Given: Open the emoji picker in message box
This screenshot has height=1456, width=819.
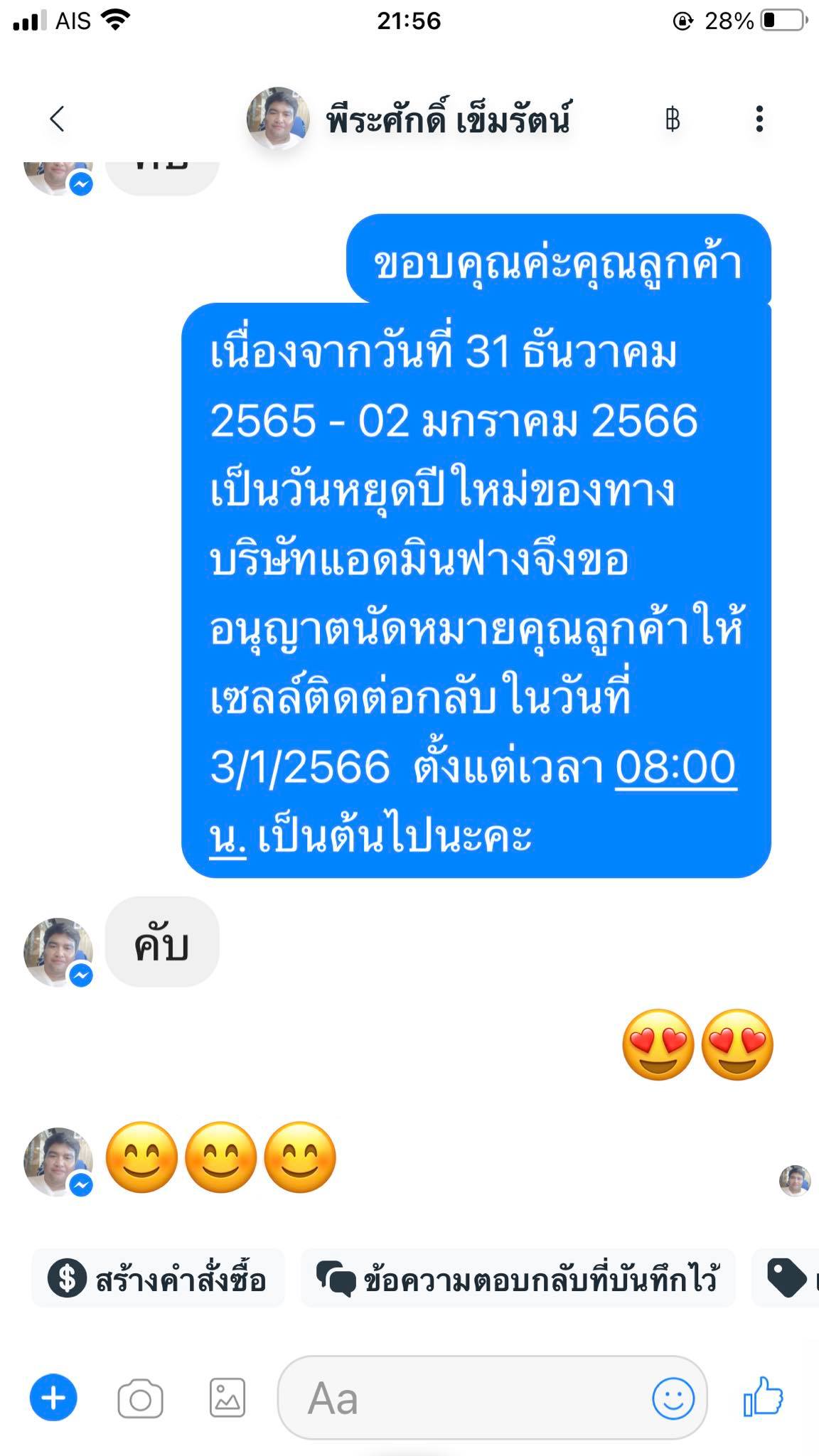Looking at the screenshot, I should [673, 1398].
